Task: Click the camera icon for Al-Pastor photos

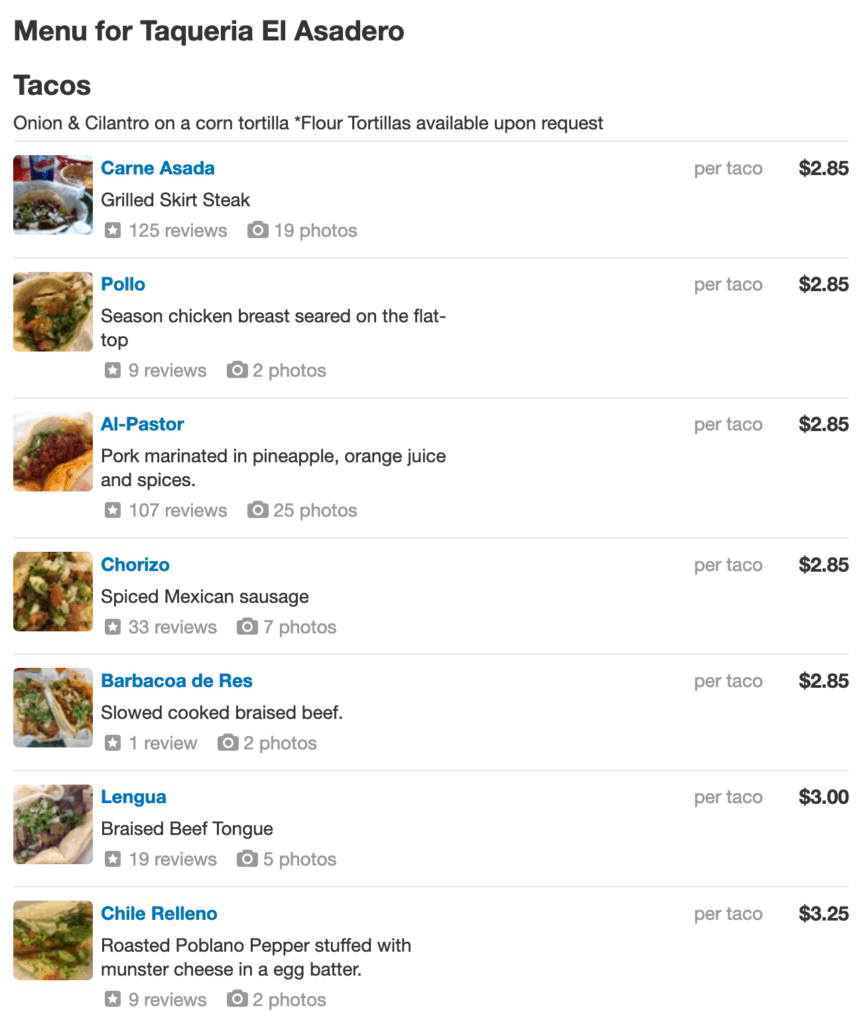Action: (257, 510)
